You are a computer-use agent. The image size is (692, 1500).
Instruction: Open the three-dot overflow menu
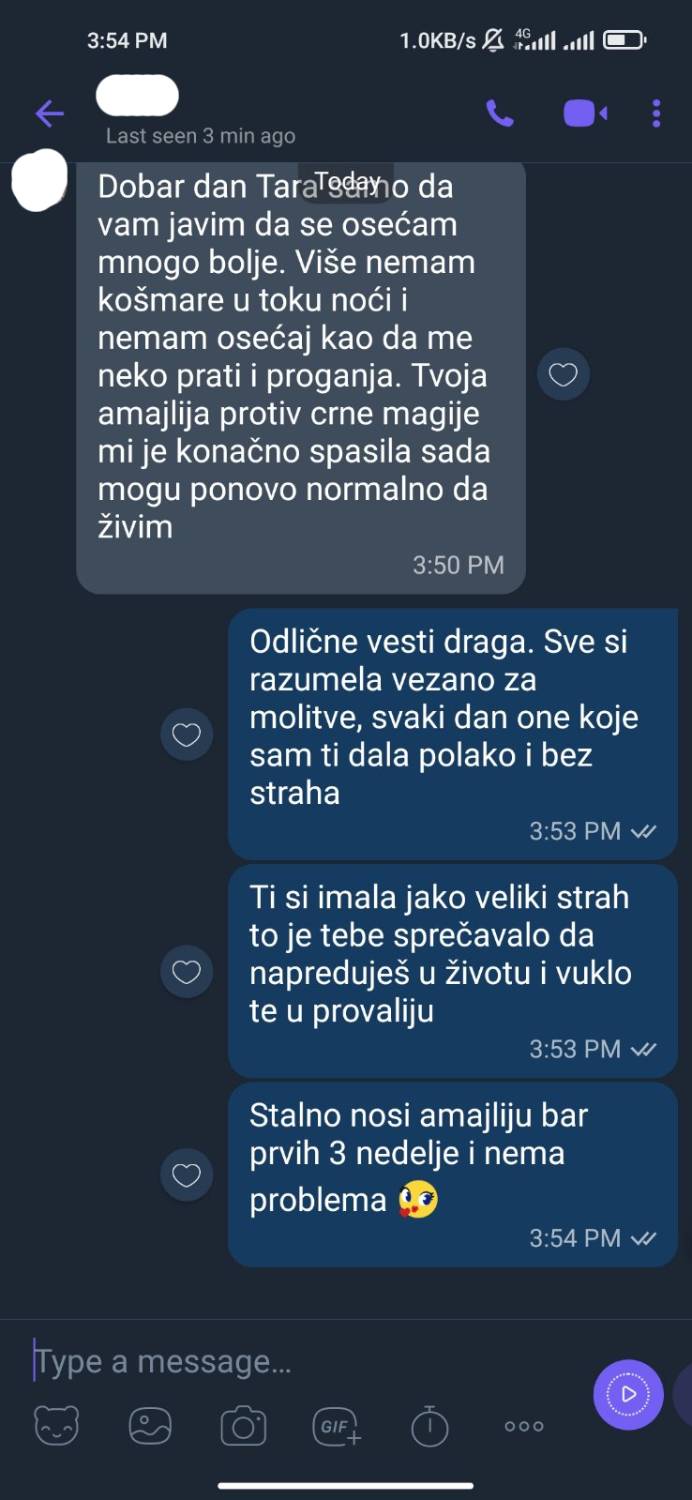click(x=656, y=114)
